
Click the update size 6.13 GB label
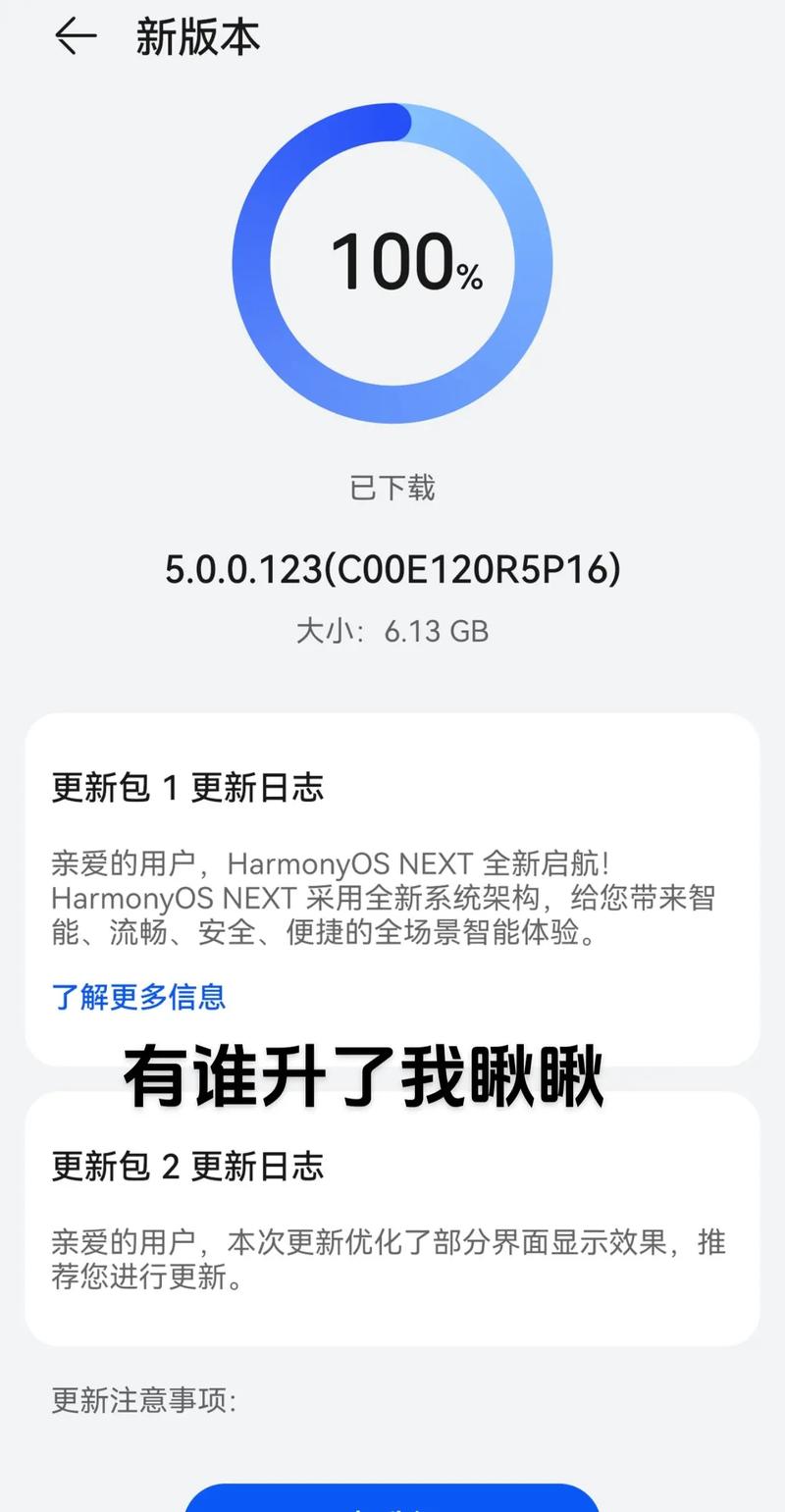pyautogui.click(x=392, y=632)
